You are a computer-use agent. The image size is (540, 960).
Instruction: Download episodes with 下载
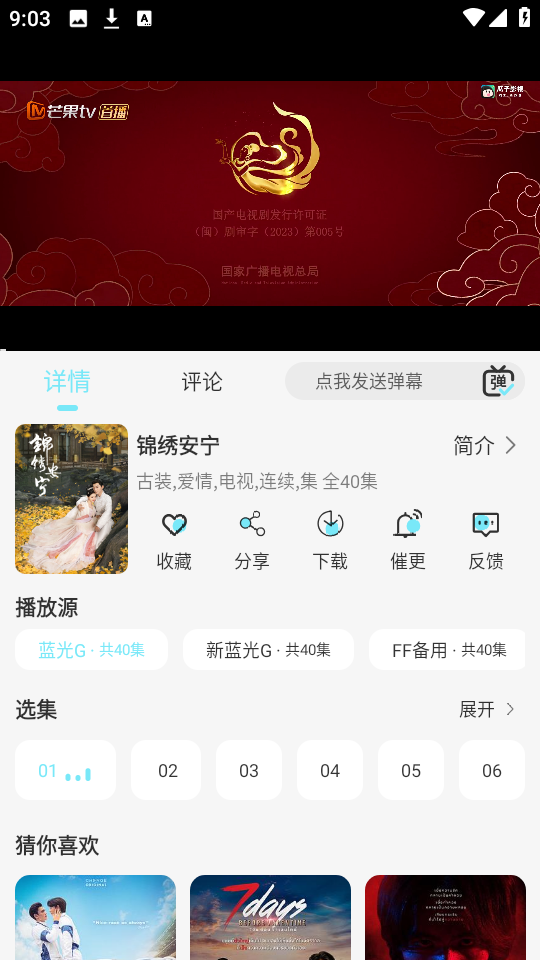[x=330, y=541]
